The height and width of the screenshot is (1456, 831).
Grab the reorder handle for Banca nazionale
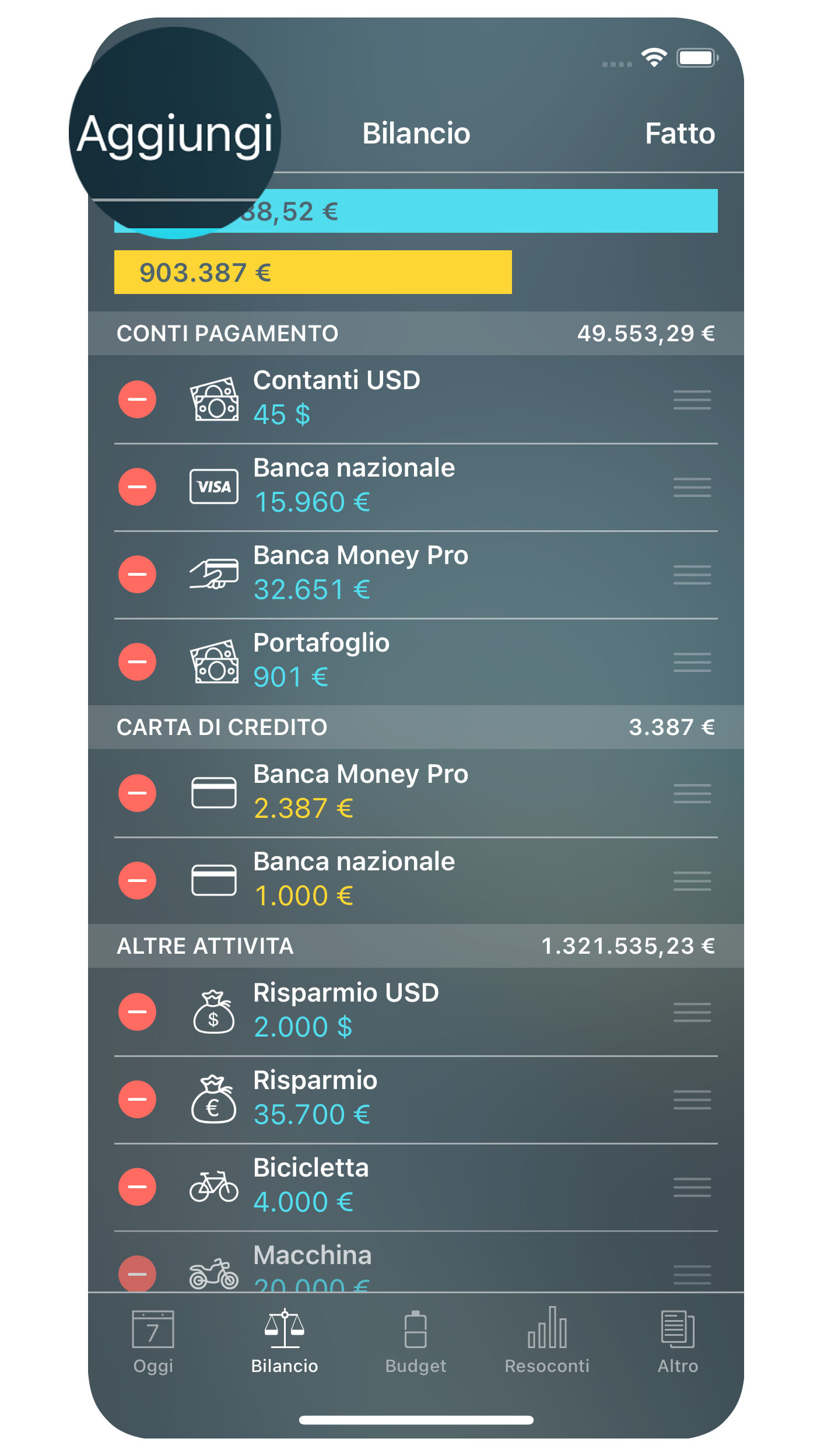(692, 486)
